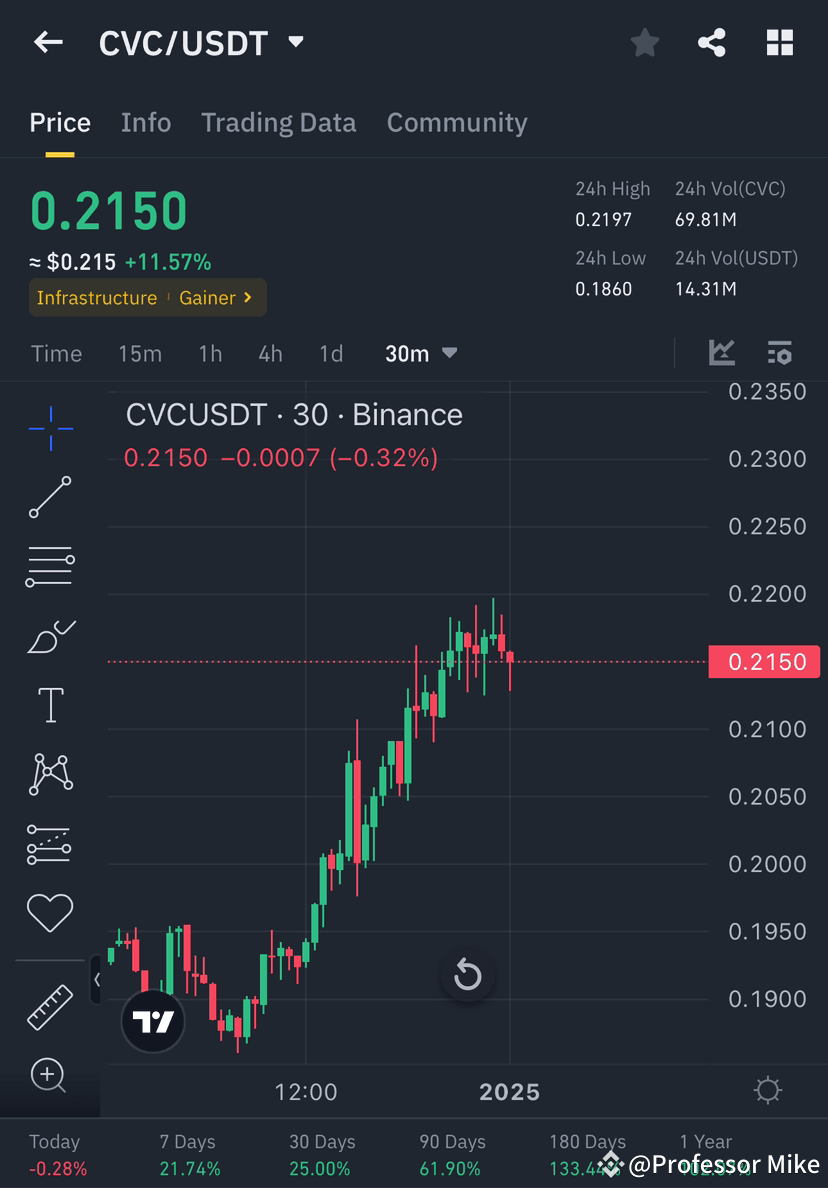Viewport: 828px width, 1188px height.
Task: Click the magnifier zoom-in tool
Action: (x=49, y=1076)
